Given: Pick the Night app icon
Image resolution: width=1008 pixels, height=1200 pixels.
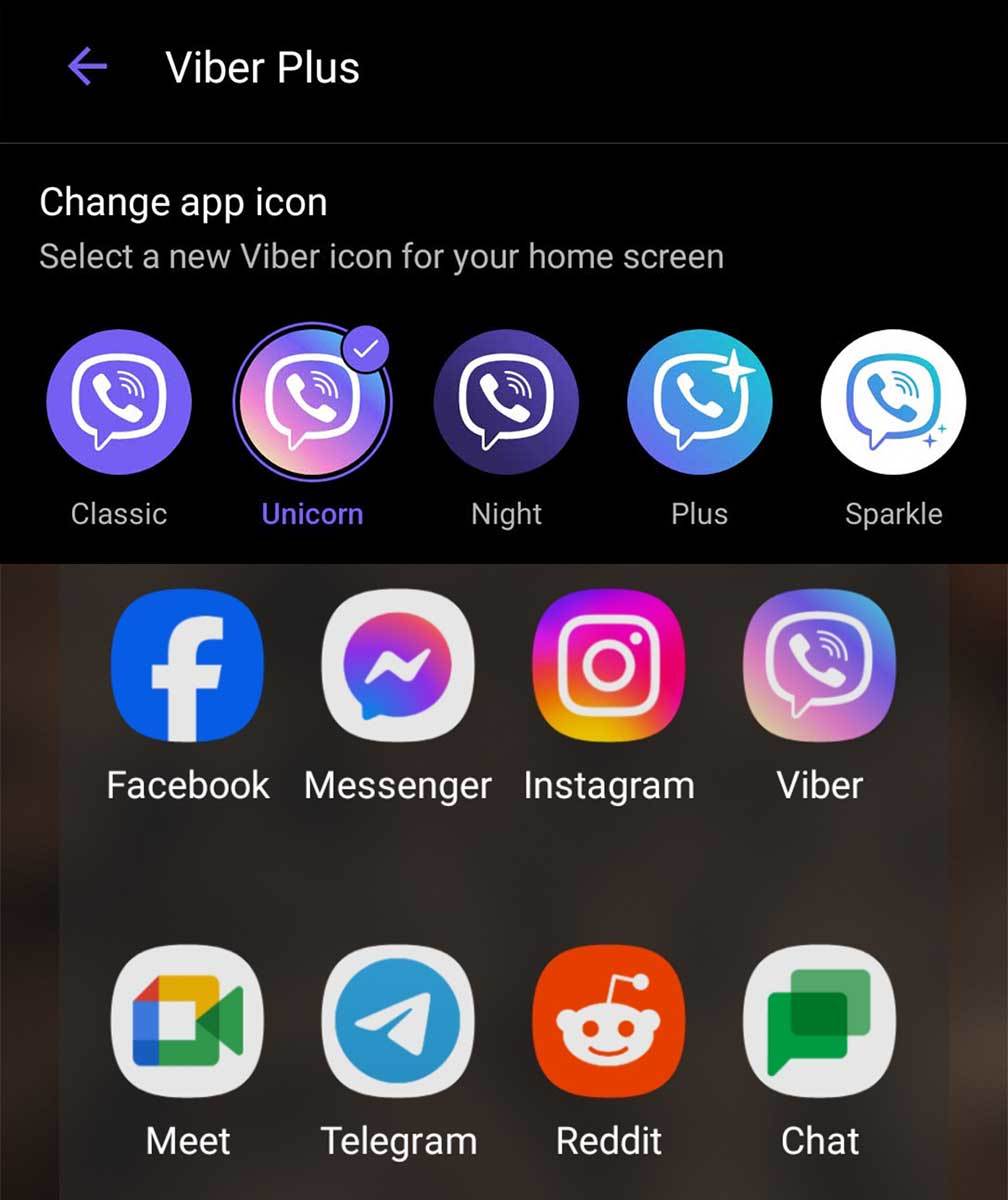Looking at the screenshot, I should click(x=506, y=402).
